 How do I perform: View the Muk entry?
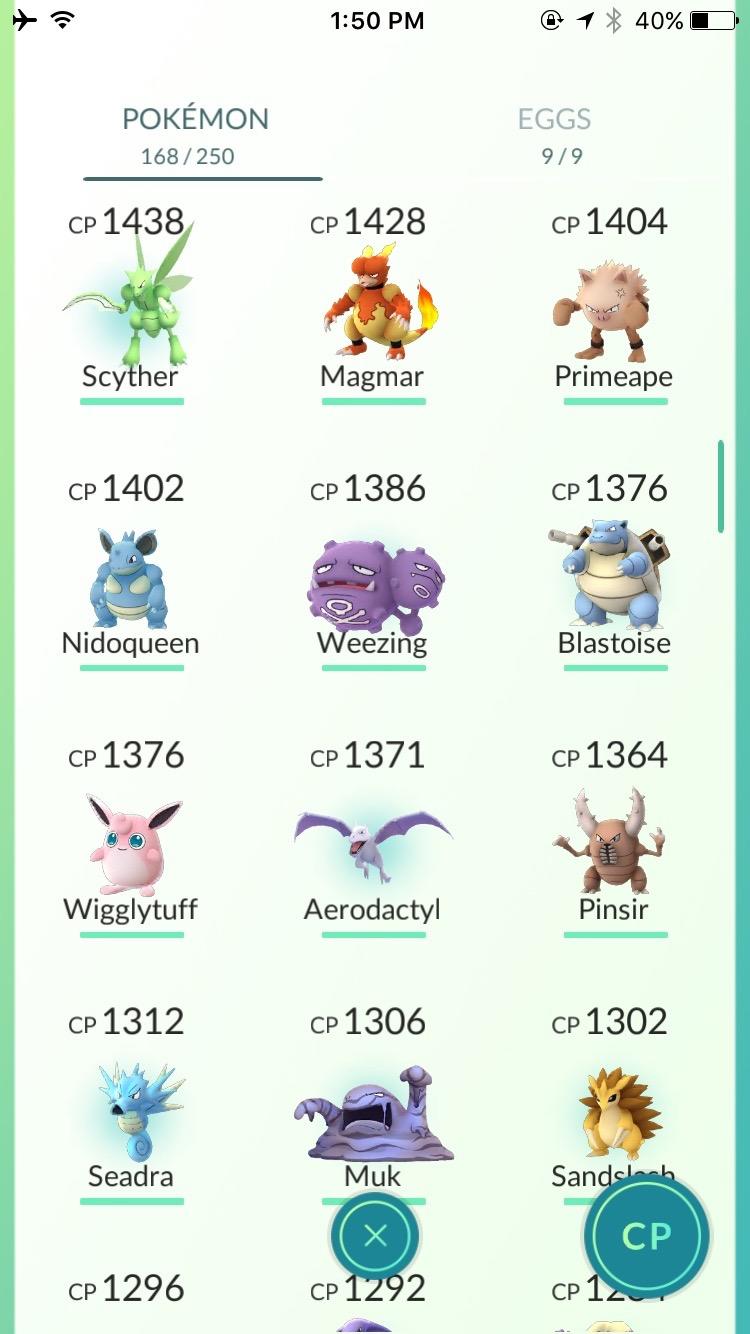[x=373, y=1105]
